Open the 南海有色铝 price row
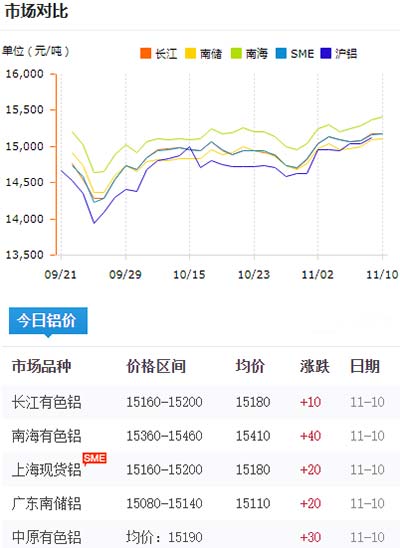The height and width of the screenshot is (548, 400). (200, 436)
